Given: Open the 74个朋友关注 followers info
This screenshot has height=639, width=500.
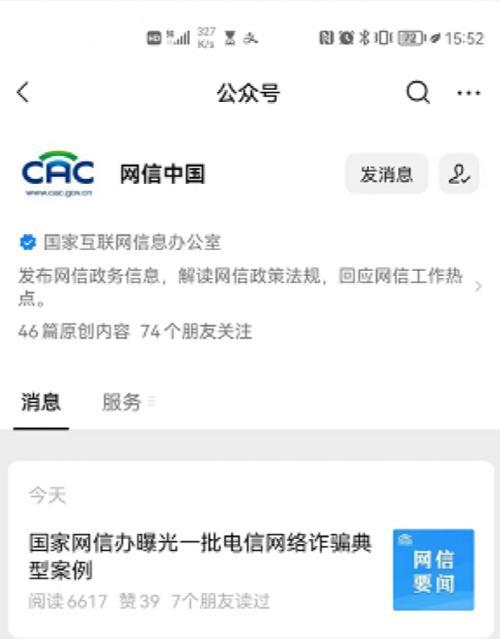Looking at the screenshot, I should [196, 331].
